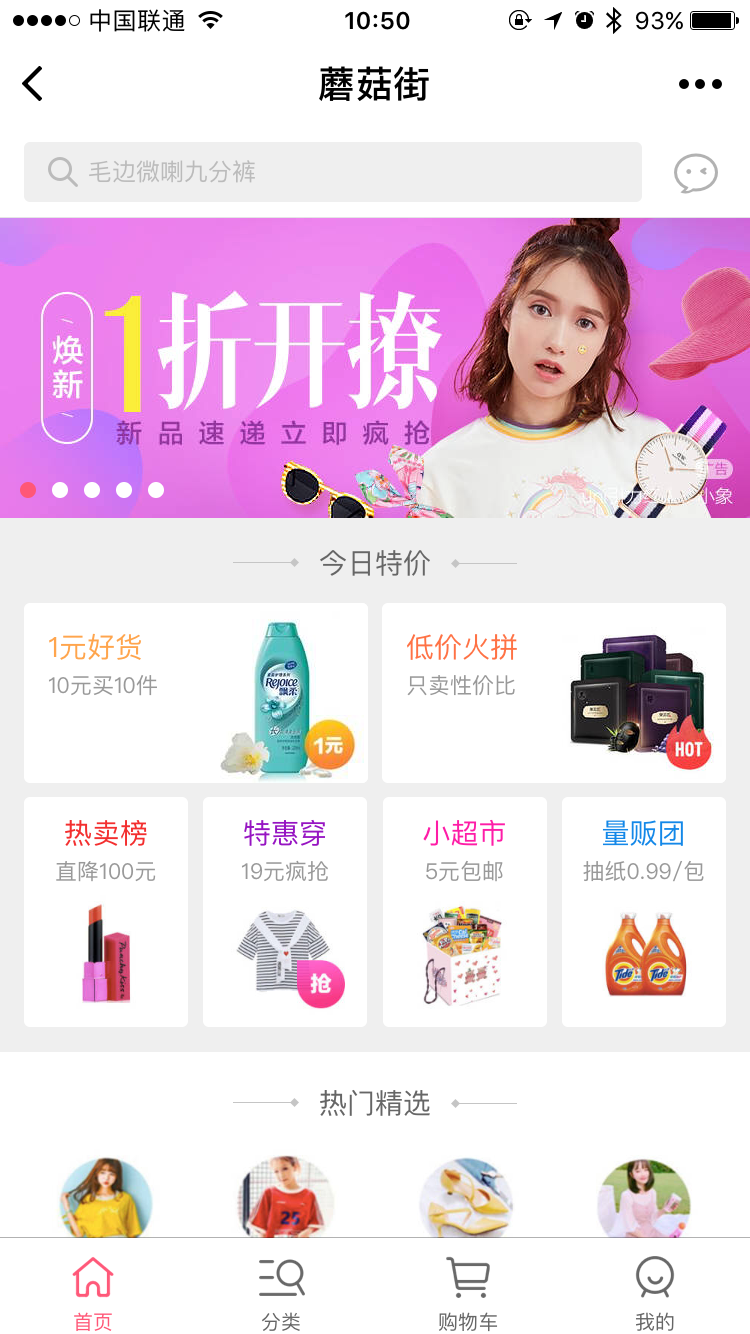Open the 1折开撩 promotional banner
Image resolution: width=750 pixels, height=1334 pixels.
375,368
